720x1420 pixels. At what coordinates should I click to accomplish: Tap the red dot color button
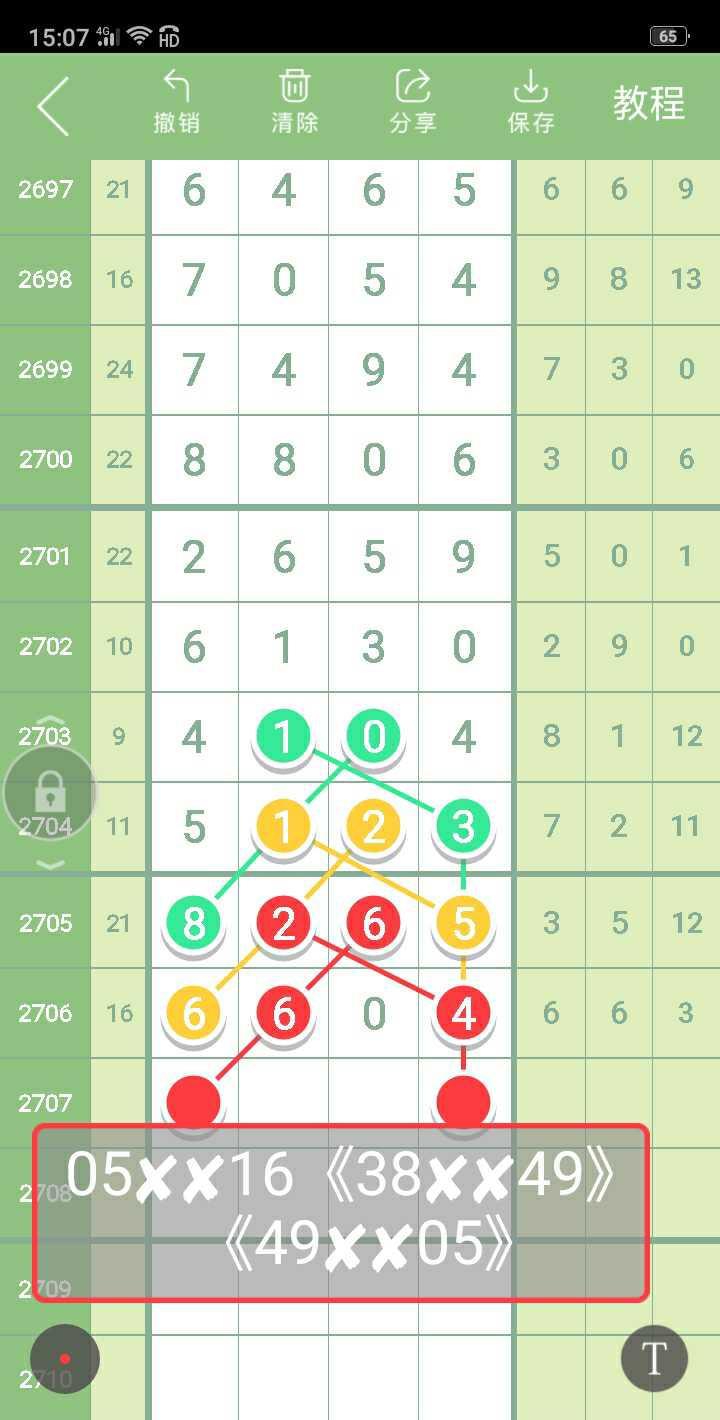[65, 1359]
